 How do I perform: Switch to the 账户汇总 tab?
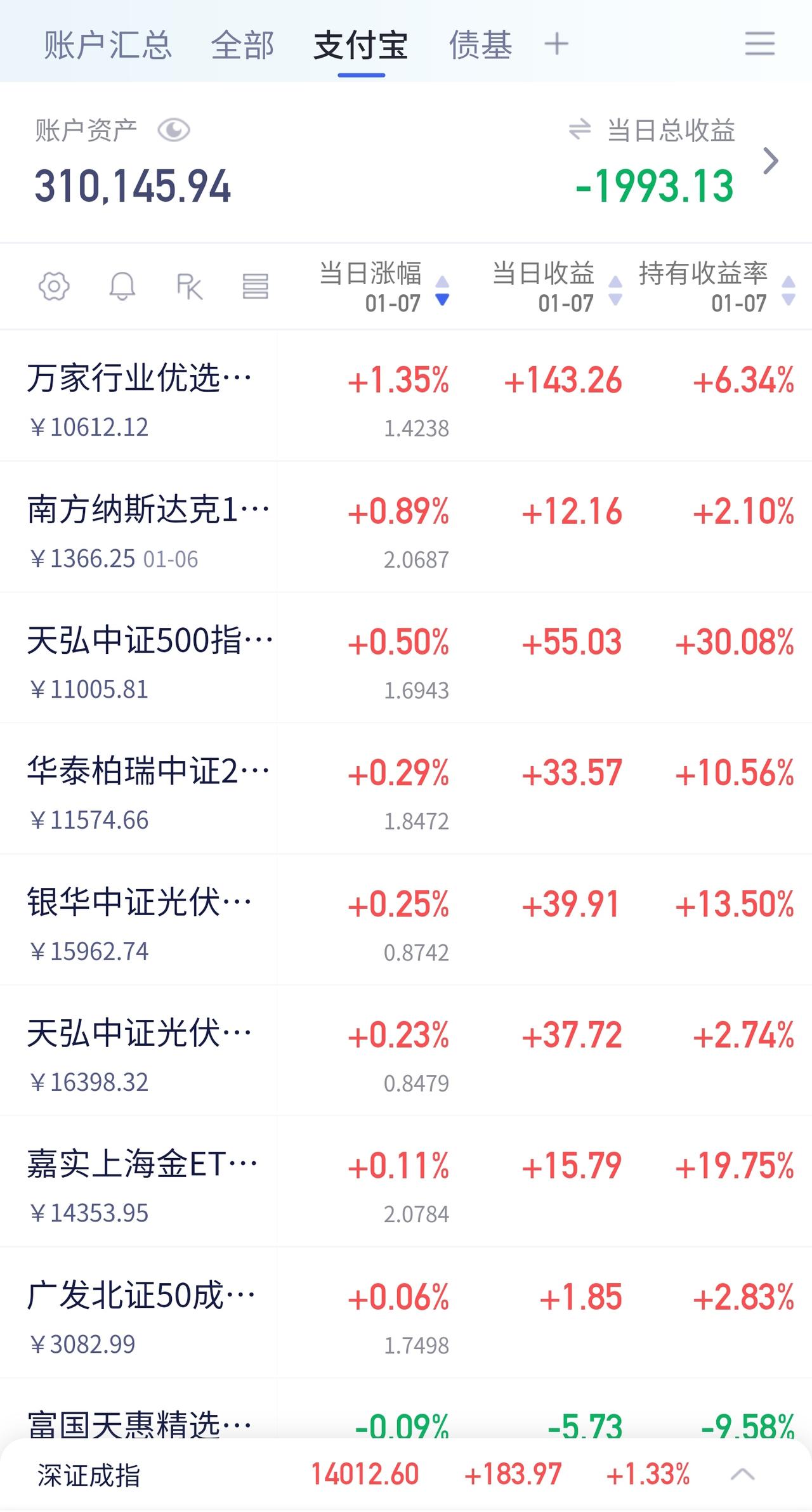click(x=107, y=44)
